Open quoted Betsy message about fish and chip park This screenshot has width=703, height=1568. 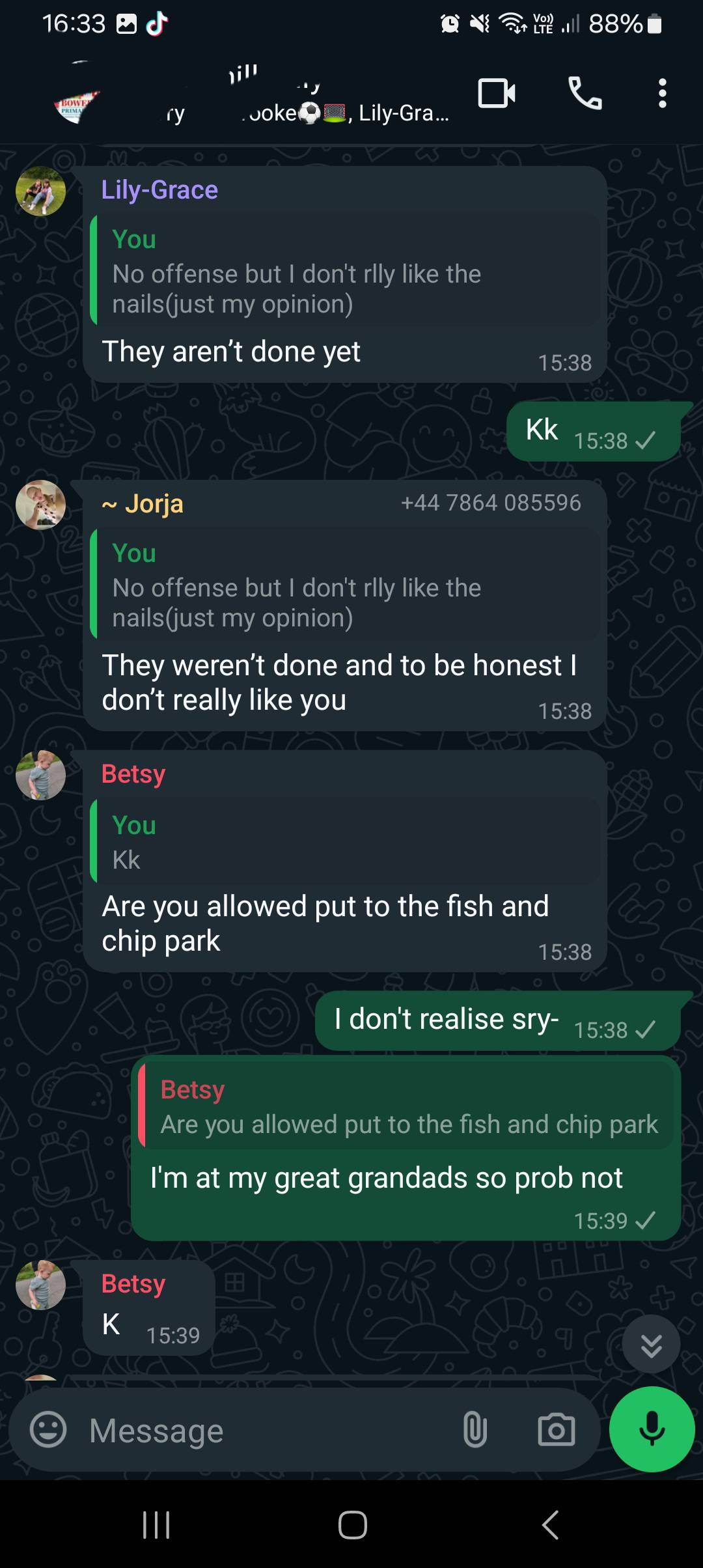click(407, 1106)
